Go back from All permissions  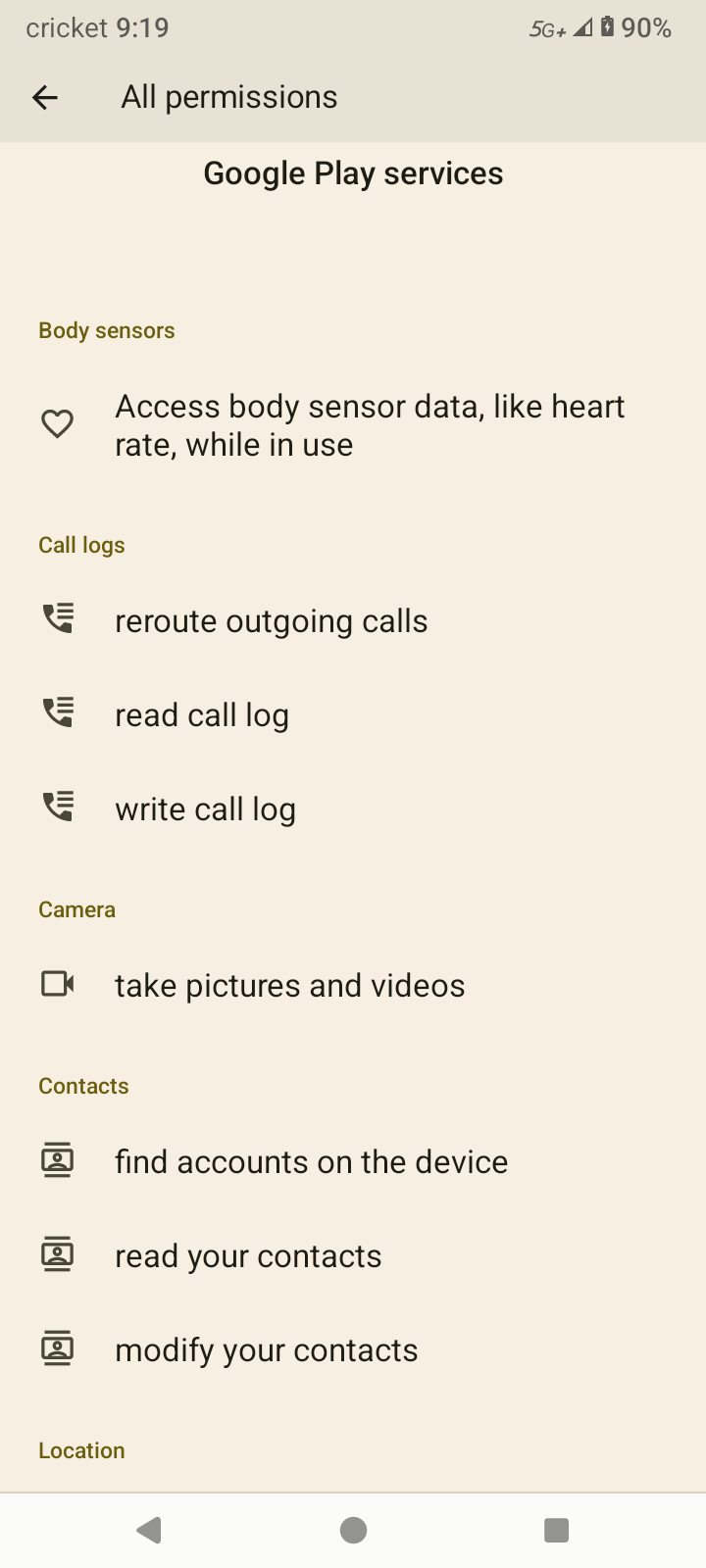(45, 97)
